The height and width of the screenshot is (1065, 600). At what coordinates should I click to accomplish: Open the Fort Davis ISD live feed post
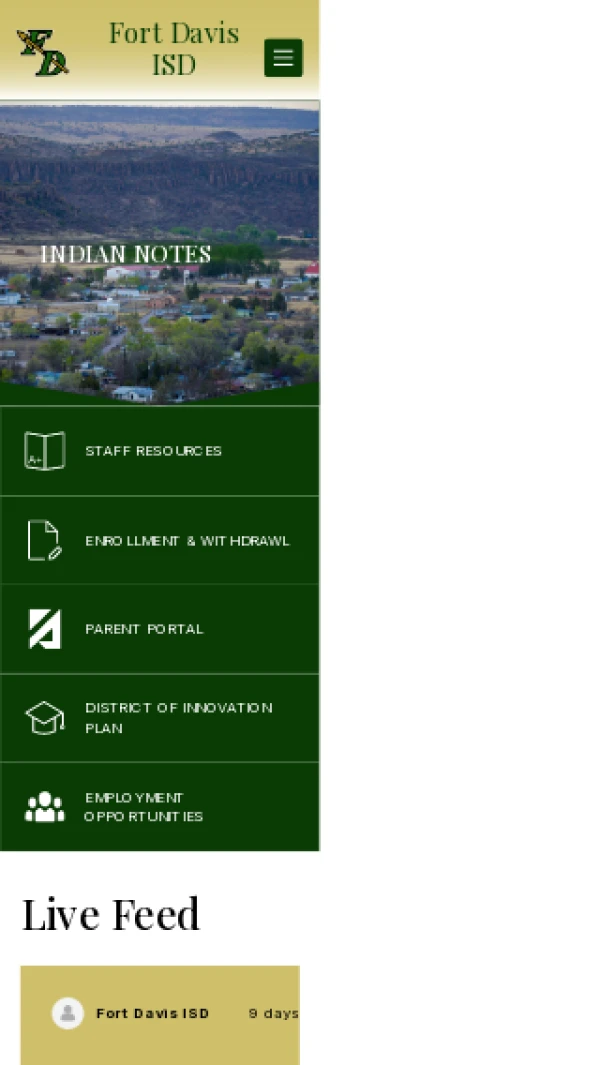pos(152,1013)
